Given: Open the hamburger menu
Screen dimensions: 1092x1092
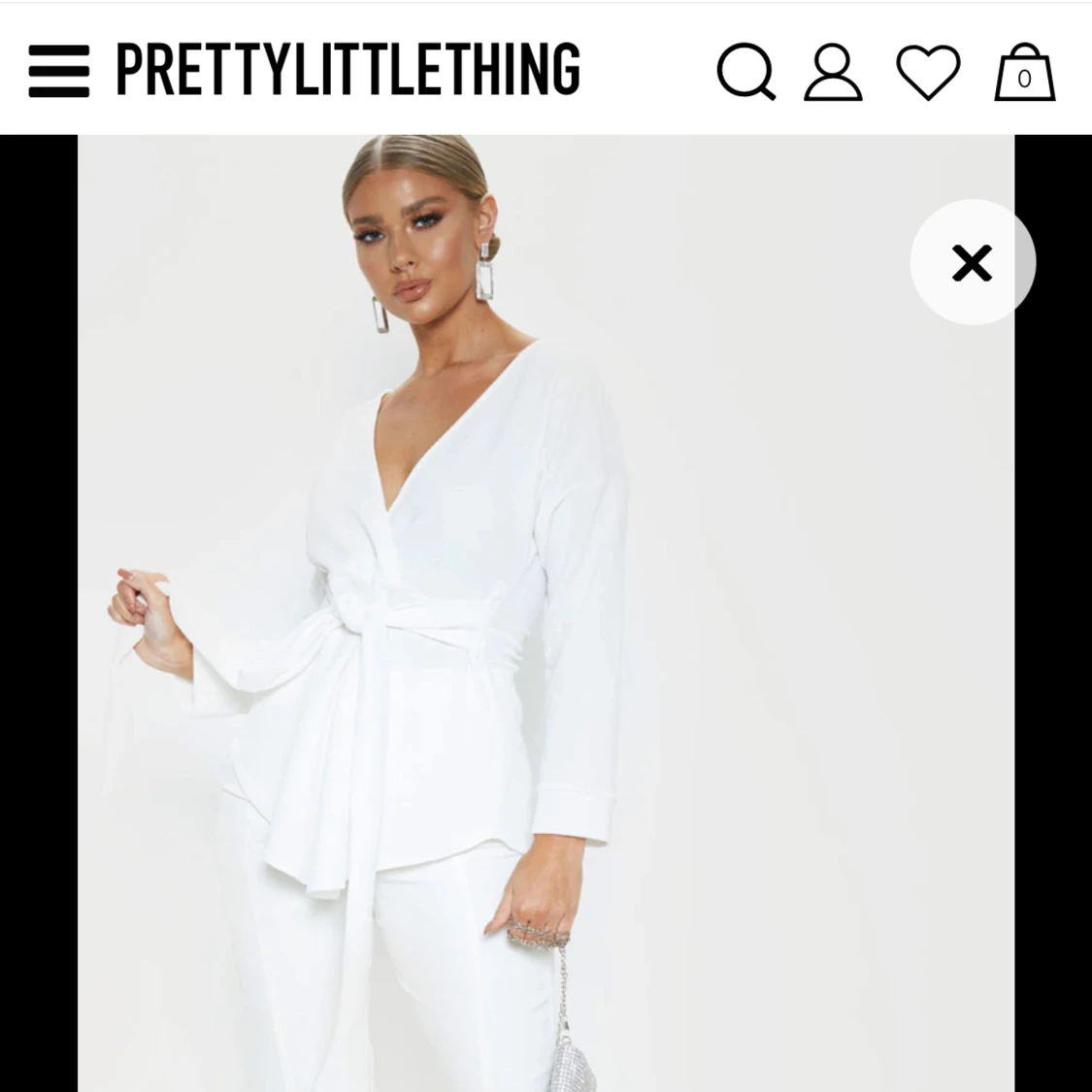Looking at the screenshot, I should pyautogui.click(x=58, y=71).
